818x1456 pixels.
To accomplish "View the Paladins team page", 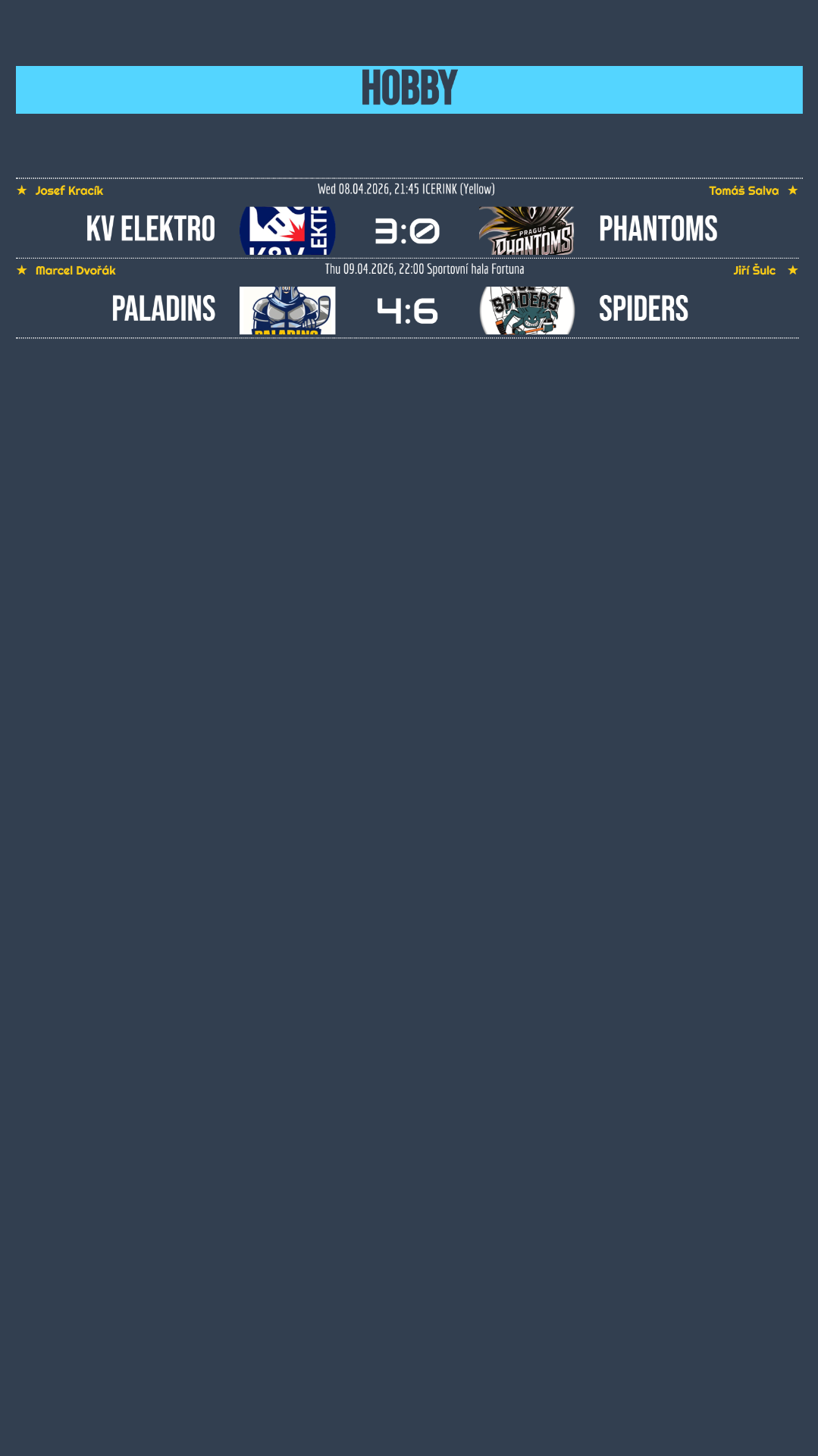I will [164, 309].
